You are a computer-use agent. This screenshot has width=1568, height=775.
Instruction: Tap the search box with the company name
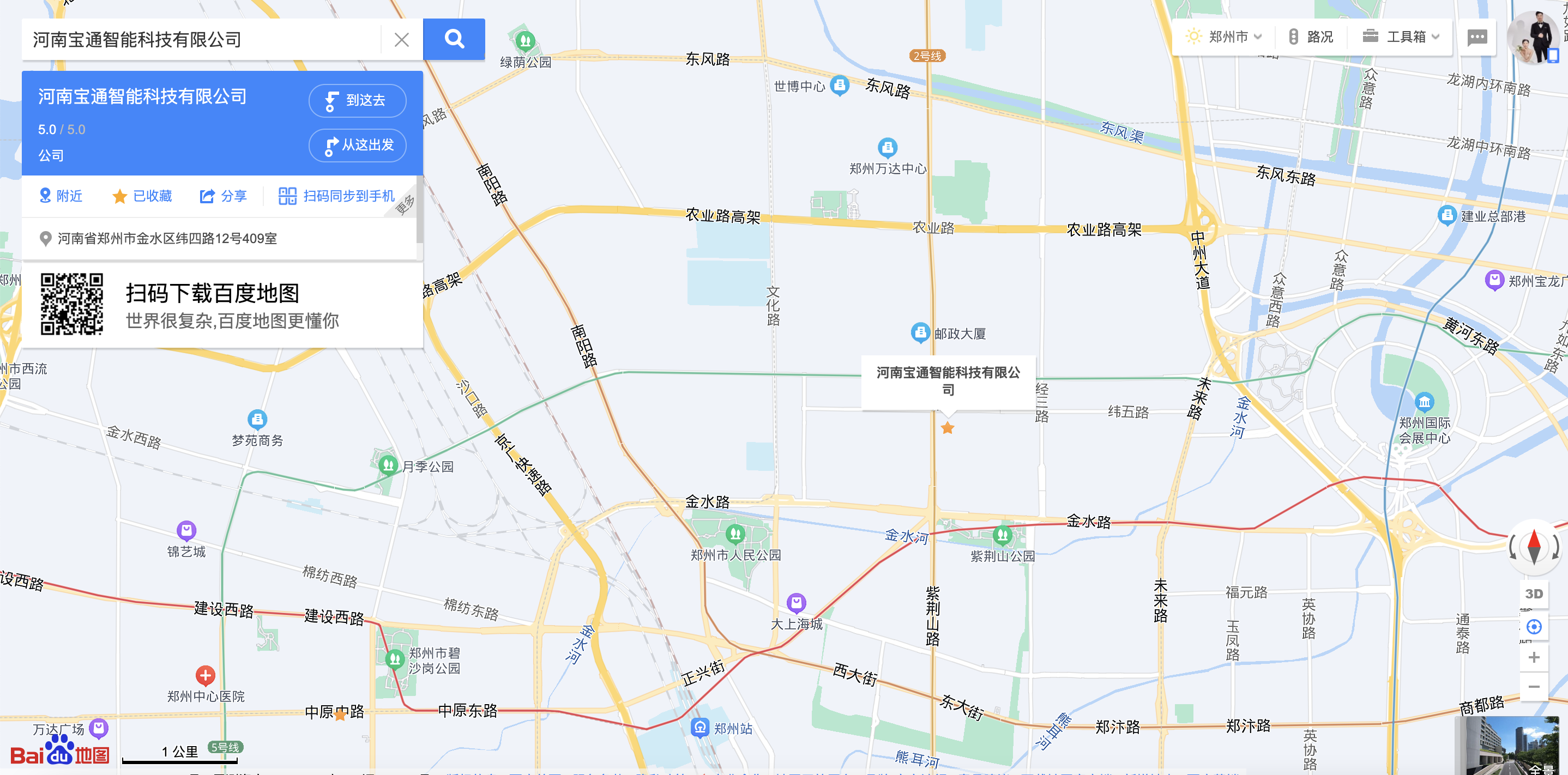pos(201,40)
